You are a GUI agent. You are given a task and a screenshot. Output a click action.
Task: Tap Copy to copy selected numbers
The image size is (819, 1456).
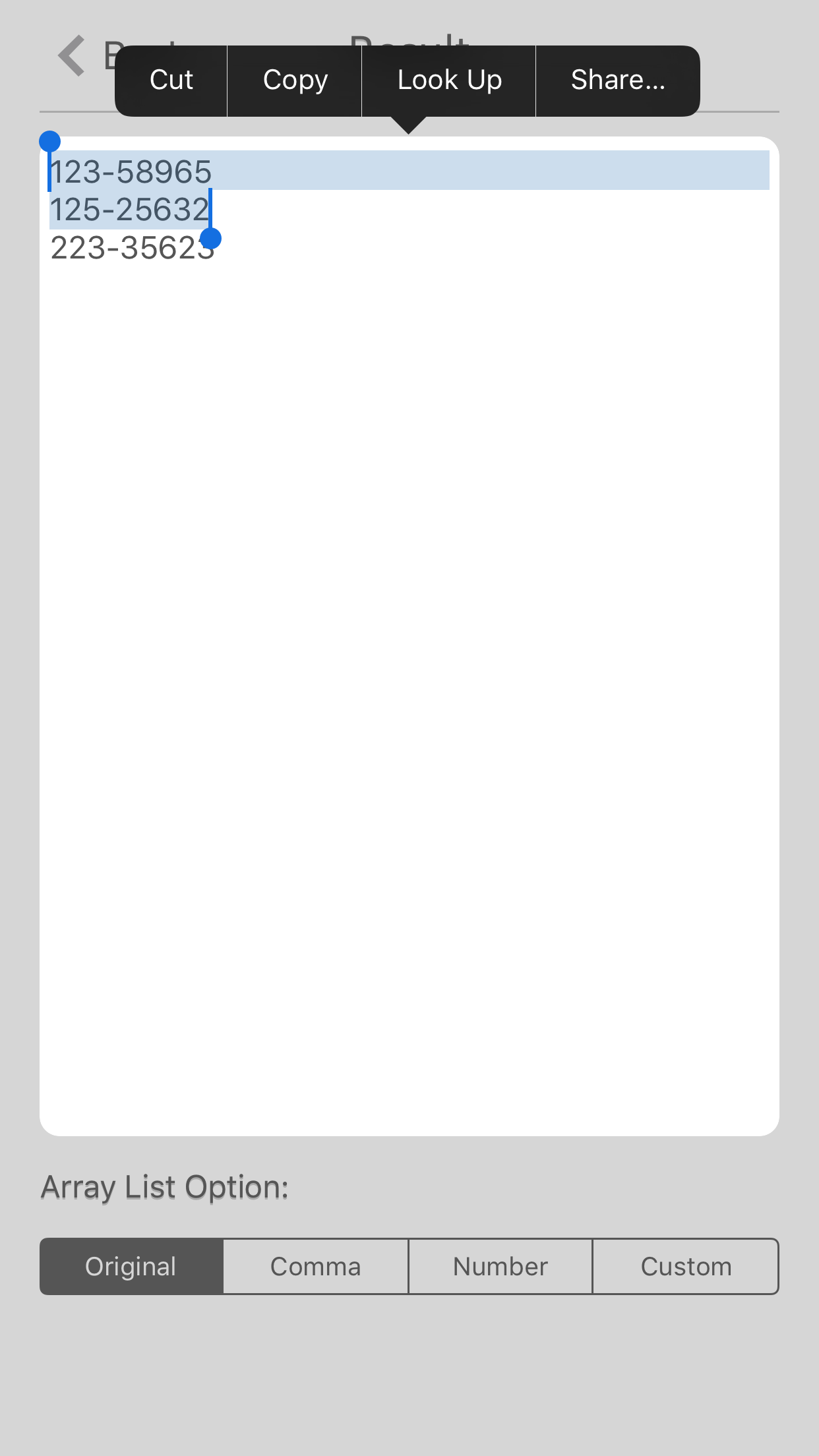tap(294, 80)
